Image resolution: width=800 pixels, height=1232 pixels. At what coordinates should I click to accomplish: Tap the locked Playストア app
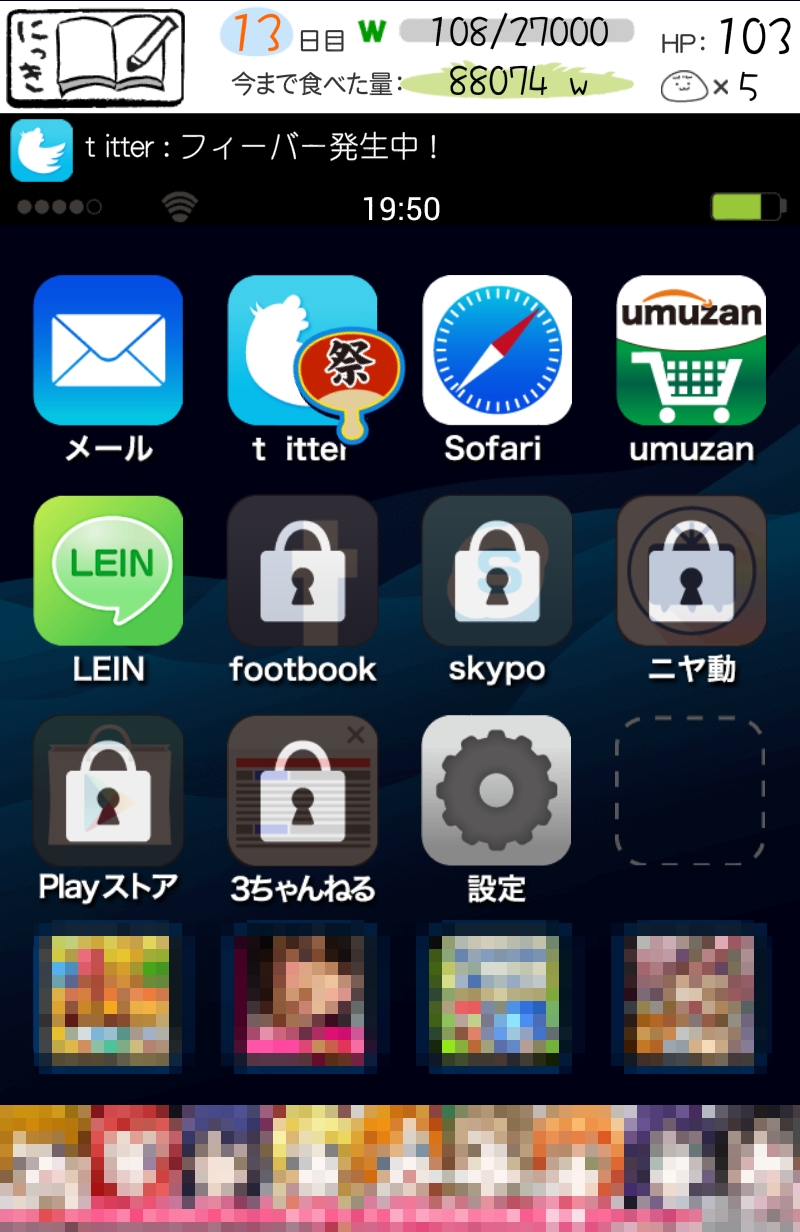coord(108,790)
